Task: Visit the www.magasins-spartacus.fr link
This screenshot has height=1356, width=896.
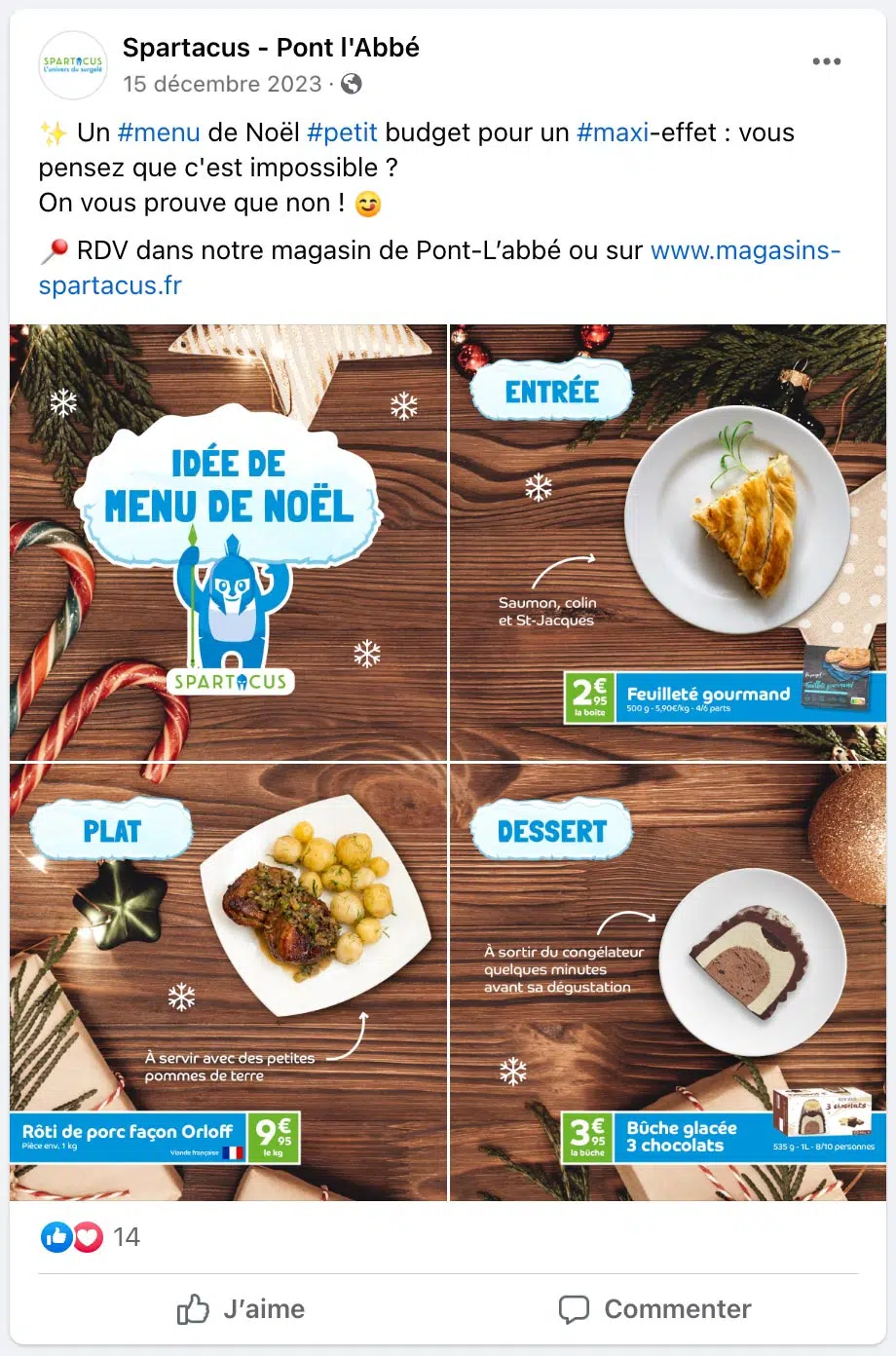Action: pos(745,250)
